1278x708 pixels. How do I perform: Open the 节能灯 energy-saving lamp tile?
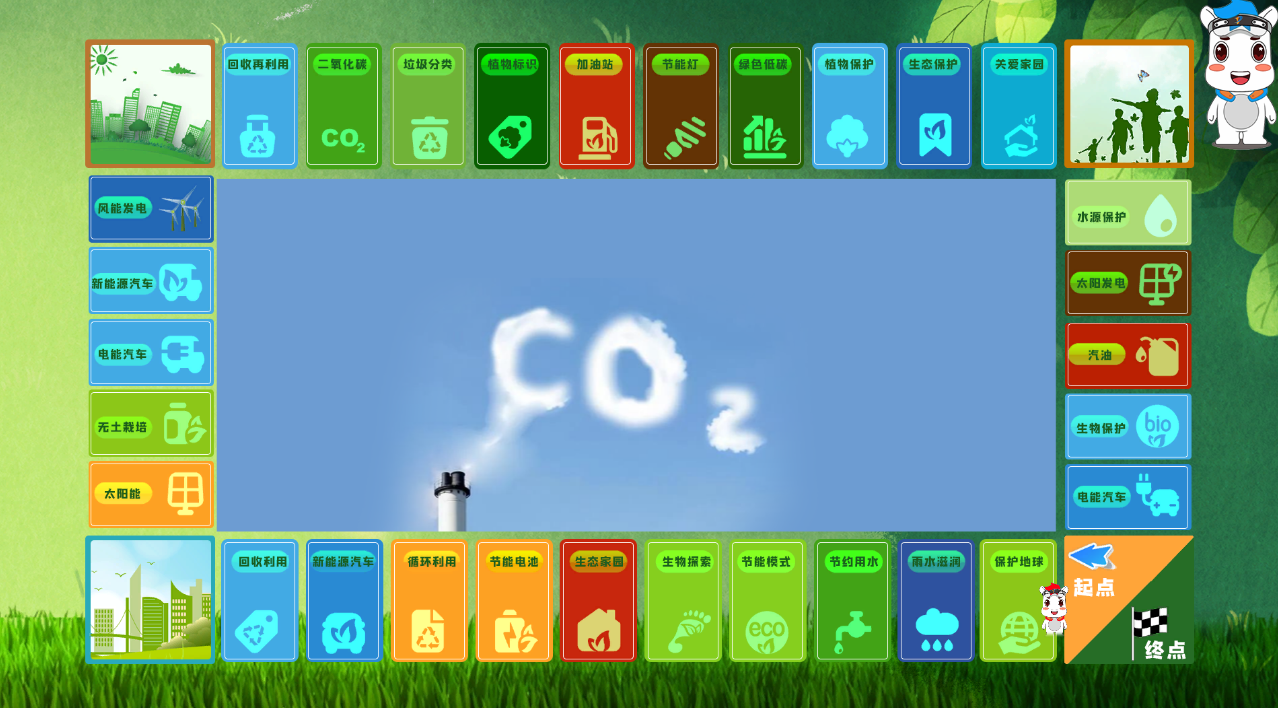coord(681,106)
